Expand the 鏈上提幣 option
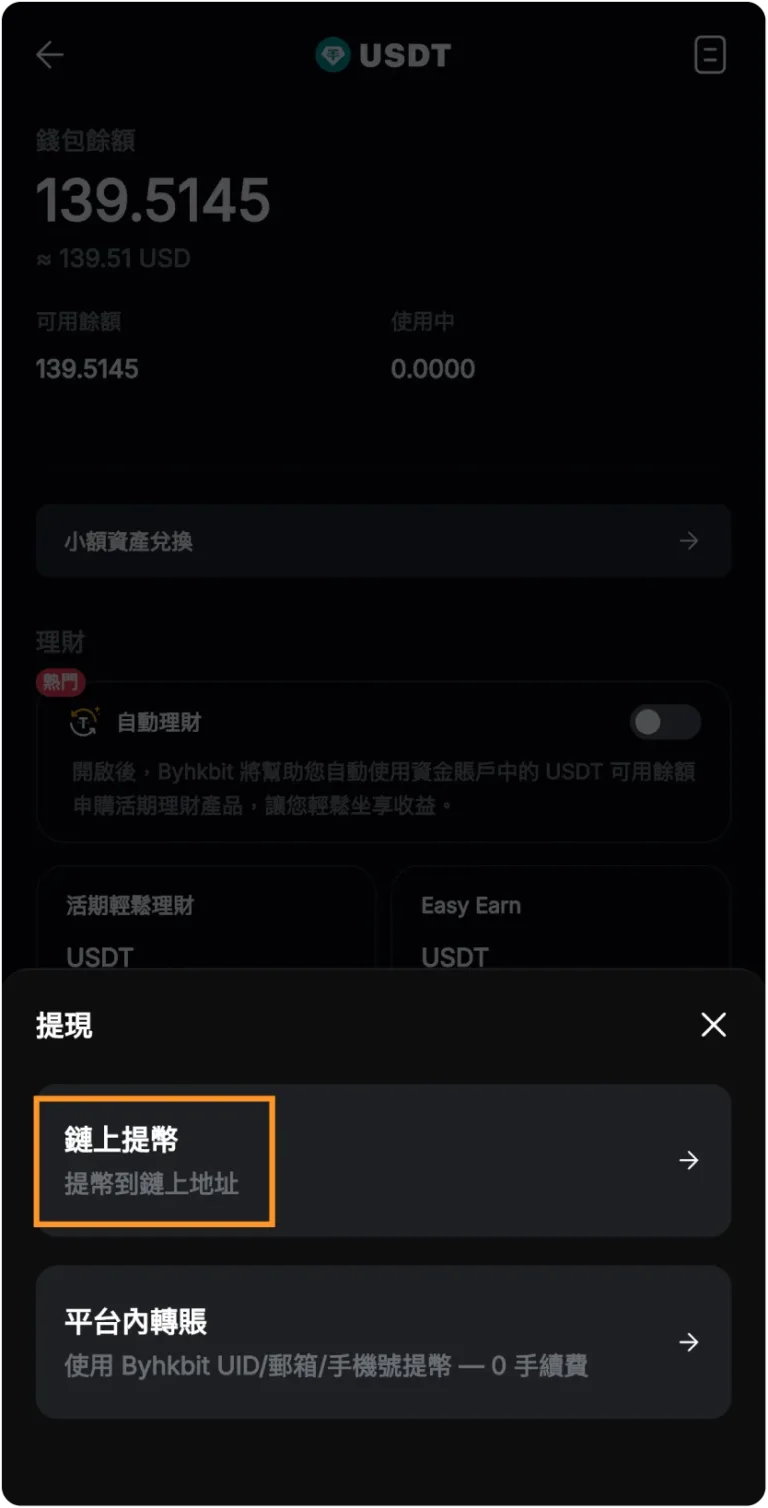 coord(383,1160)
